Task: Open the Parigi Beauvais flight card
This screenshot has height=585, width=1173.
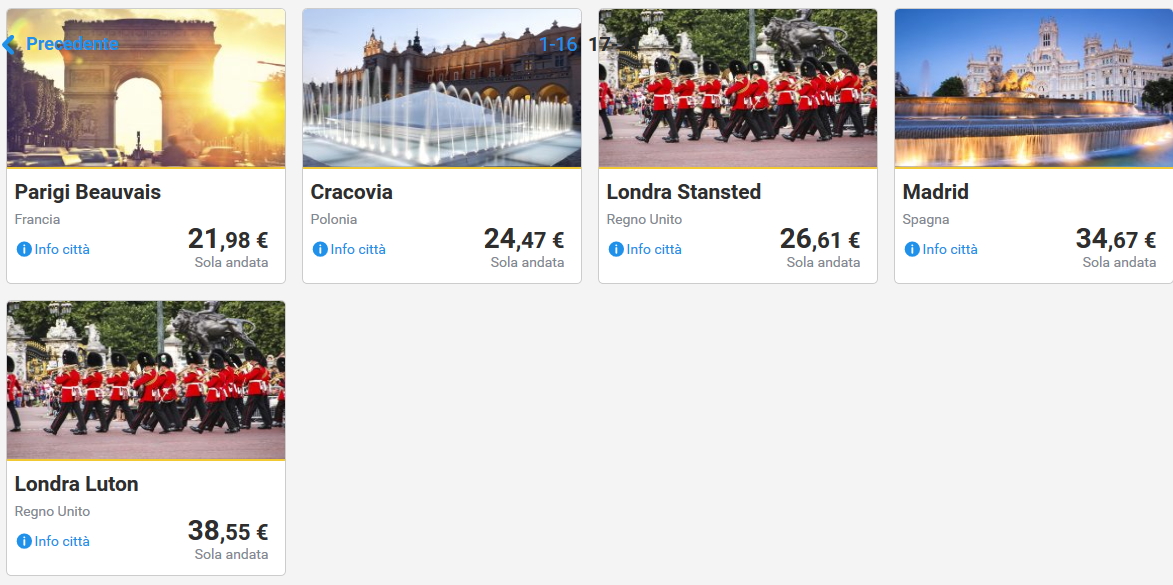Action: (146, 192)
